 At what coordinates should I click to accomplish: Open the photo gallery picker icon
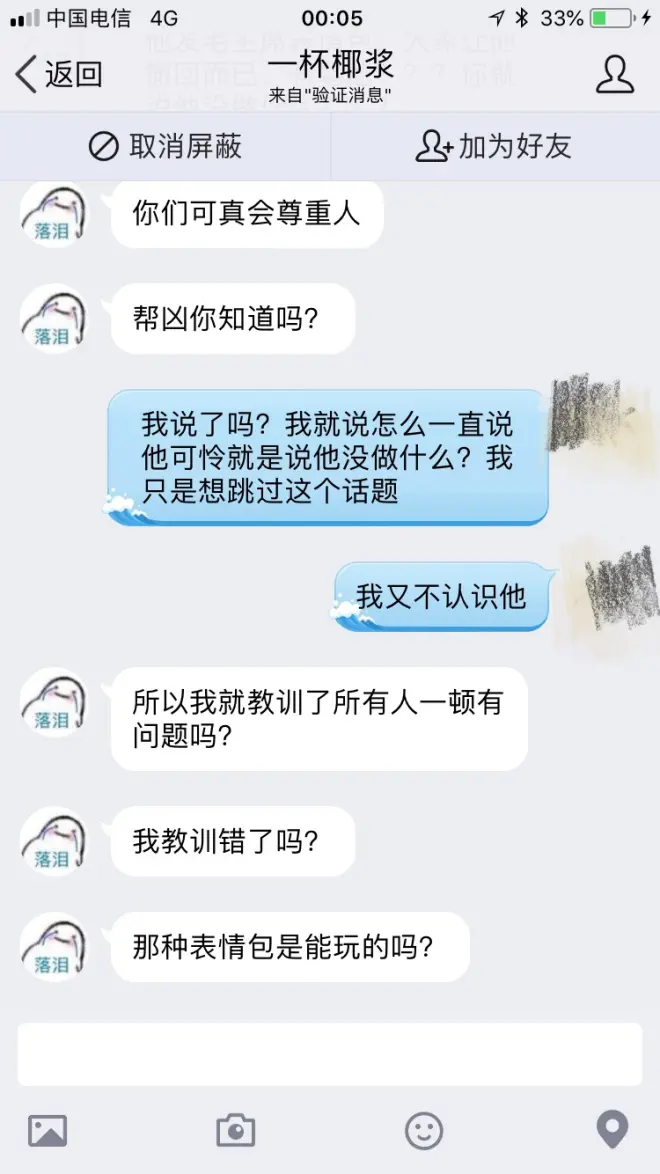[48, 1131]
